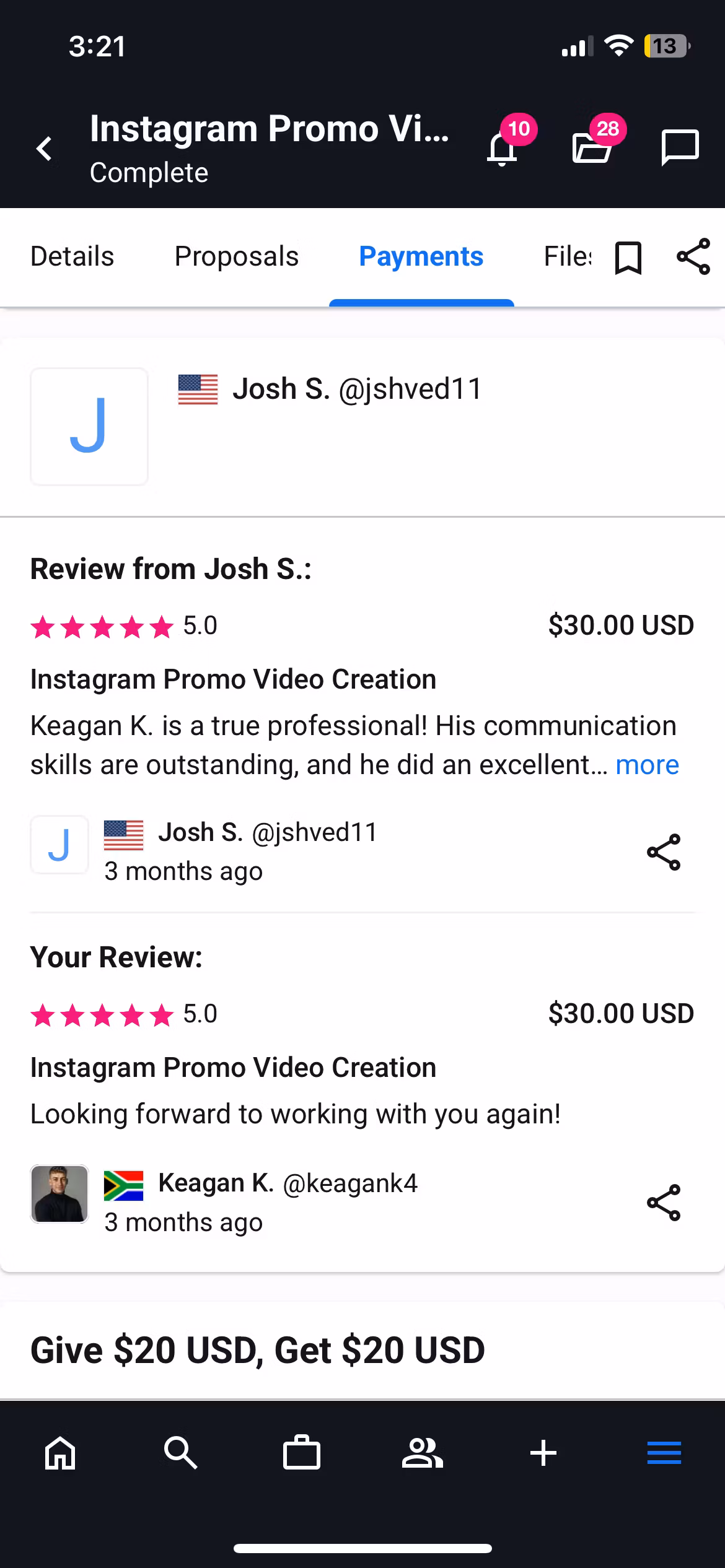Open the people groups tab
The image size is (725, 1568).
pos(423,1453)
